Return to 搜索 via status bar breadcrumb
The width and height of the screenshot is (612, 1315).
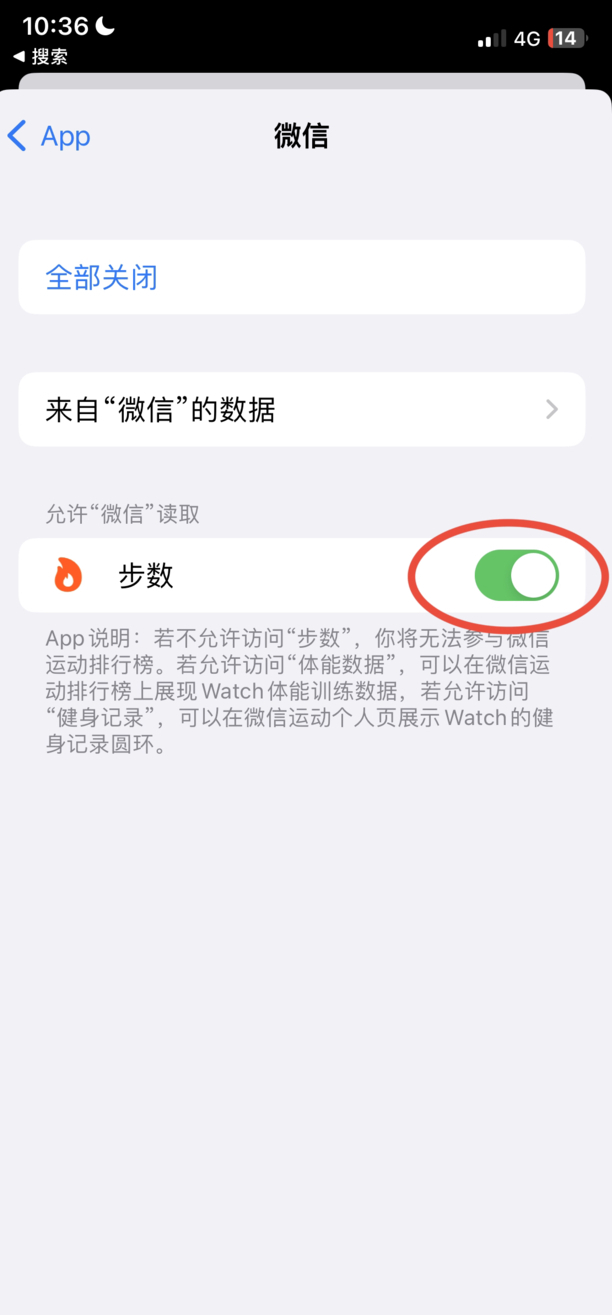click(x=41, y=57)
